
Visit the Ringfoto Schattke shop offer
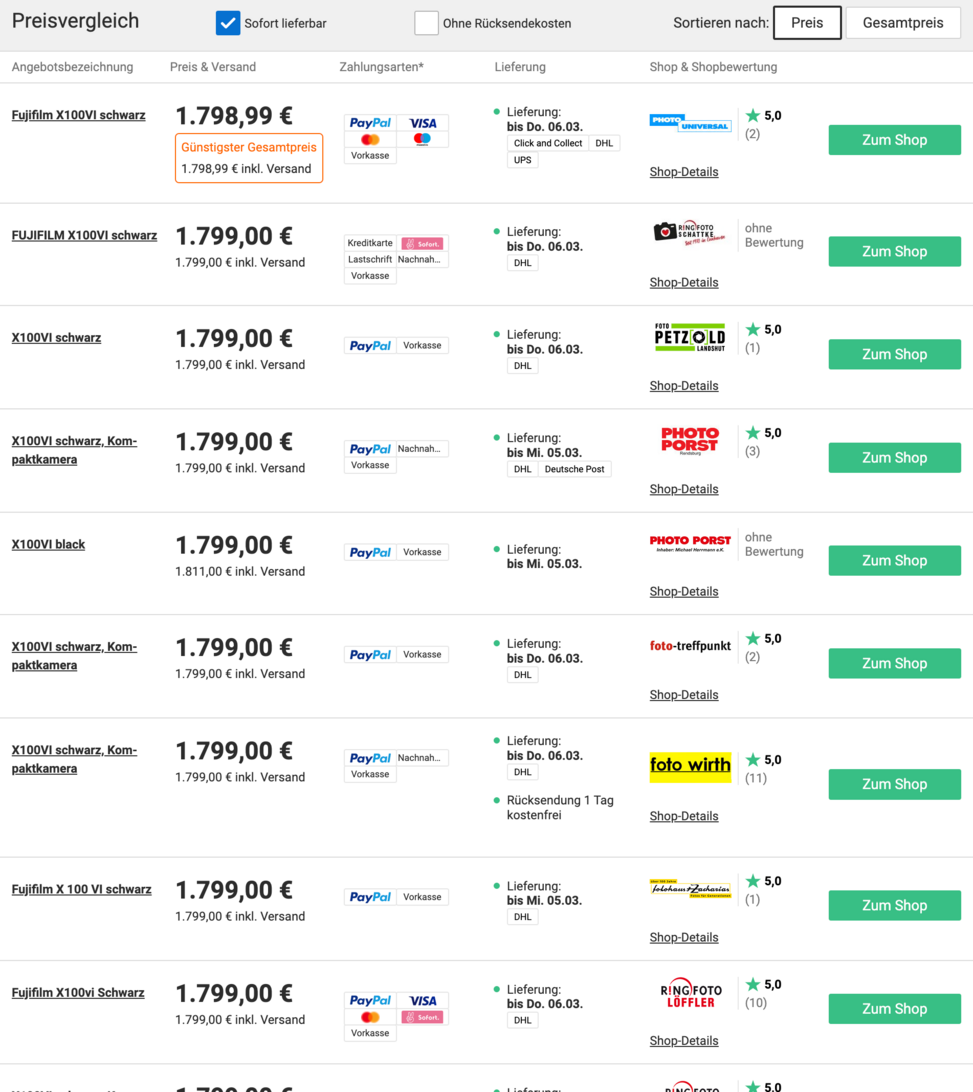[894, 251]
